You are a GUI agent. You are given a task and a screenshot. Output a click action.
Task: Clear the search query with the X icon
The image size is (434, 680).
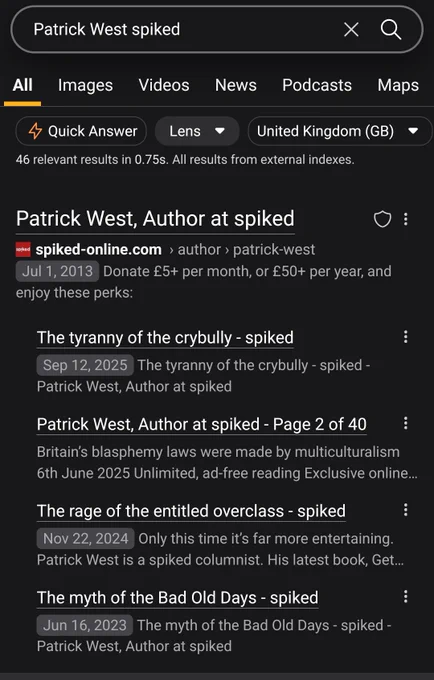click(x=351, y=30)
